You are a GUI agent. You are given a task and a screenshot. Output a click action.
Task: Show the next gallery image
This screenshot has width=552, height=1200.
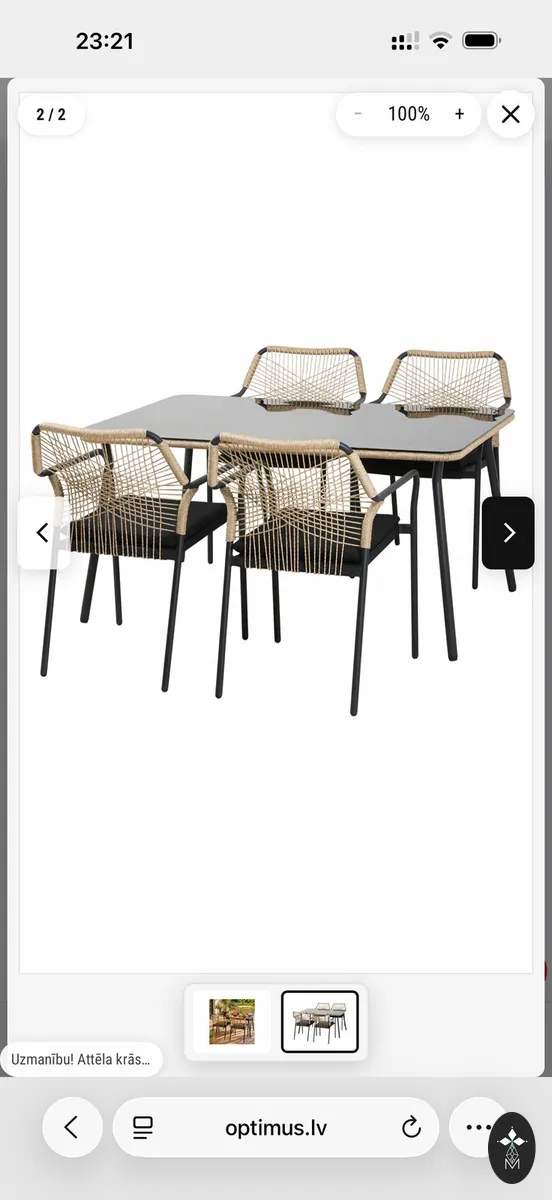(x=508, y=533)
